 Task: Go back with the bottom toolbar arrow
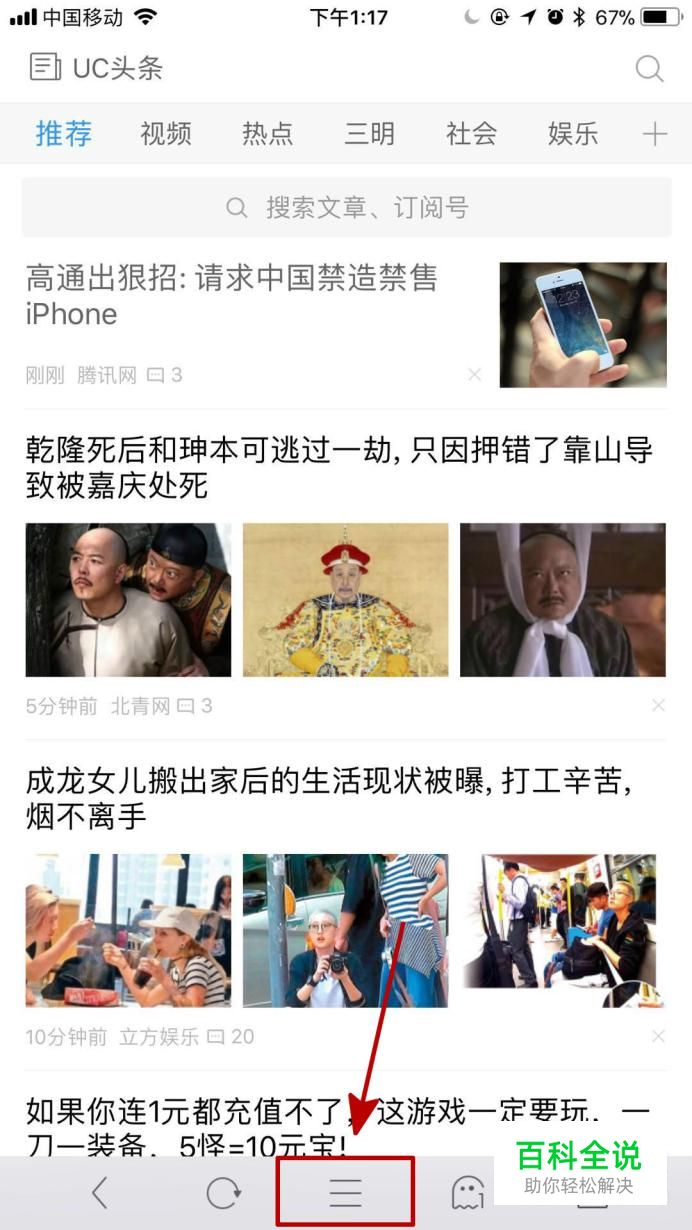point(99,1192)
